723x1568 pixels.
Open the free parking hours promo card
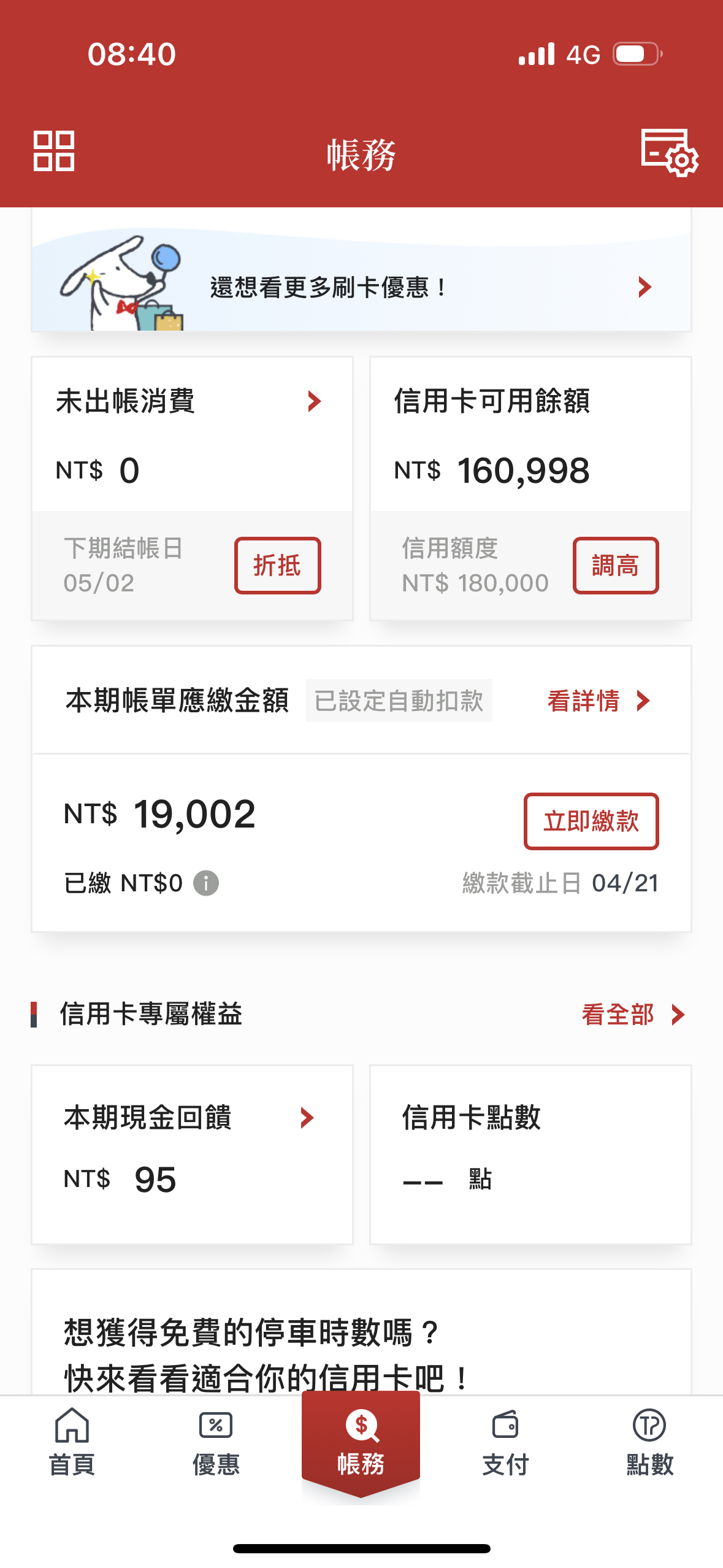coord(361,1332)
